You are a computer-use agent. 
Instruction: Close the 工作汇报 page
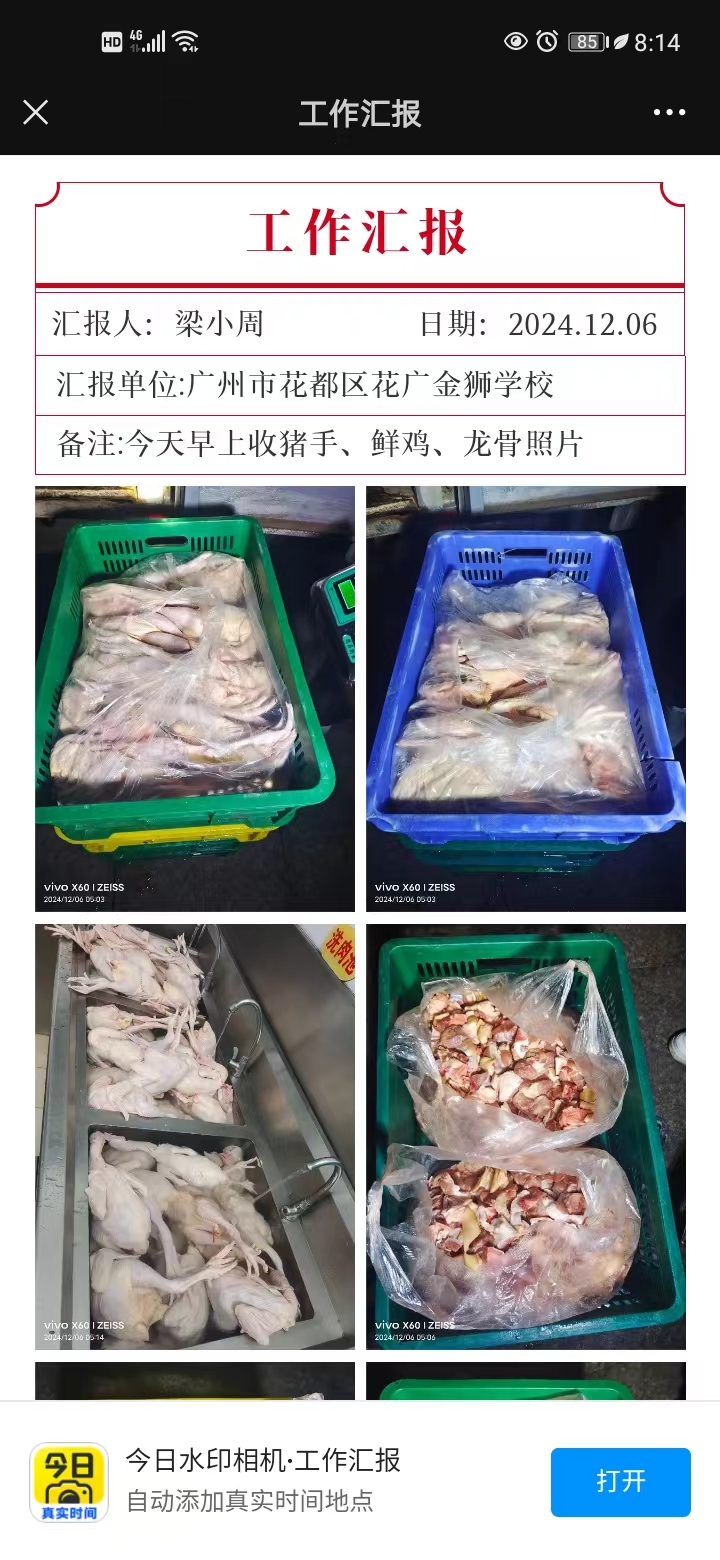coord(36,112)
